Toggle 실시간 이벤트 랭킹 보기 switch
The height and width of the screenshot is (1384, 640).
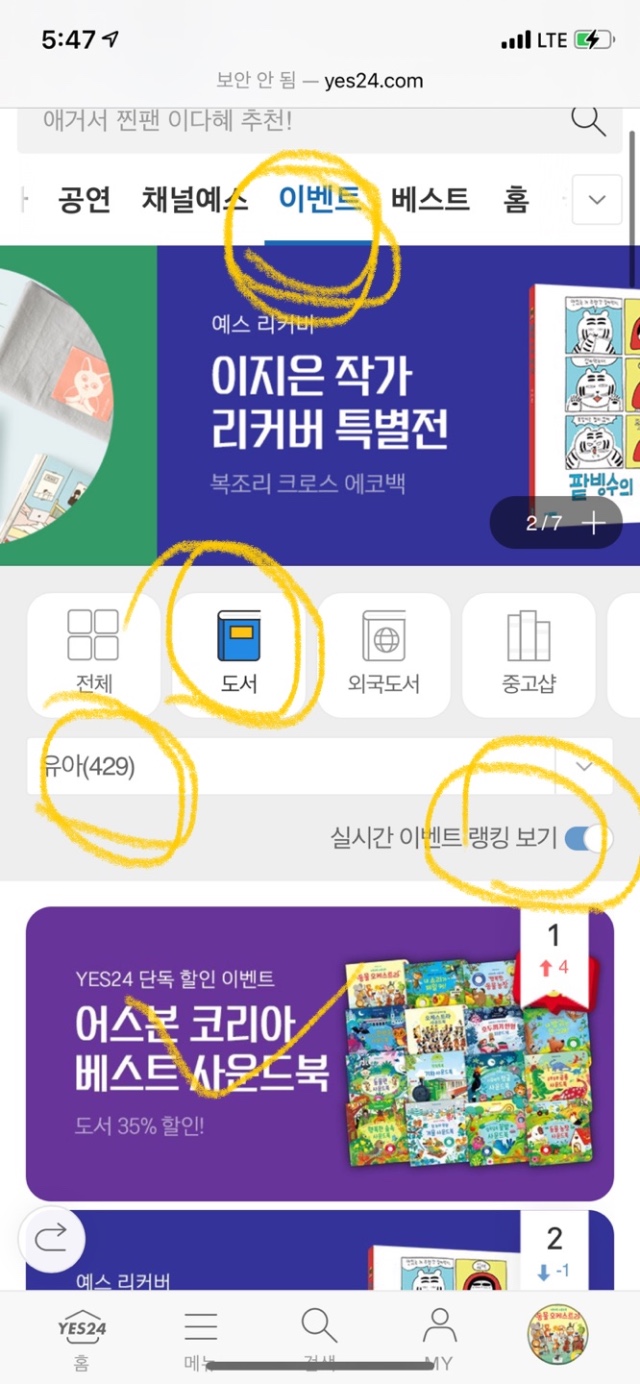[x=588, y=838]
